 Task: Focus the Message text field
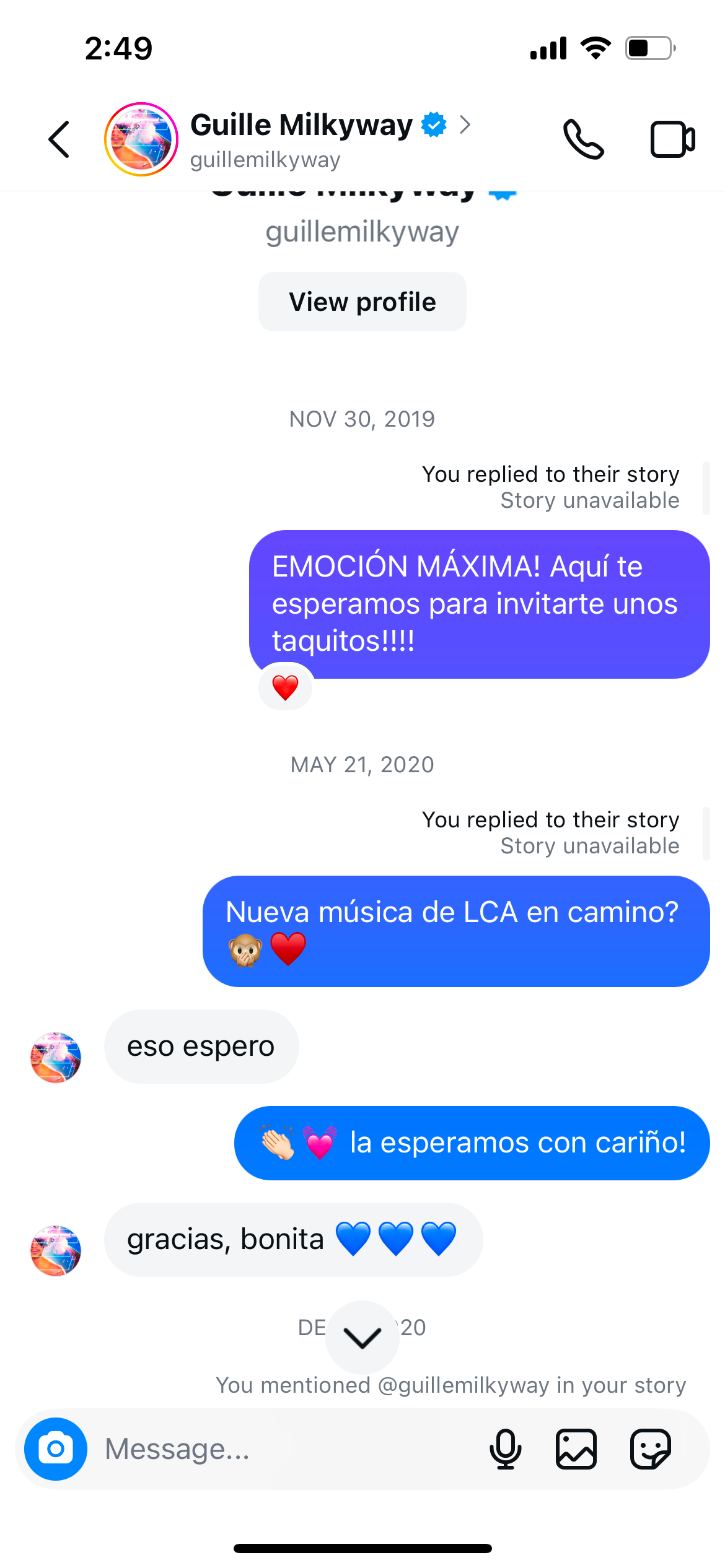[285, 1448]
